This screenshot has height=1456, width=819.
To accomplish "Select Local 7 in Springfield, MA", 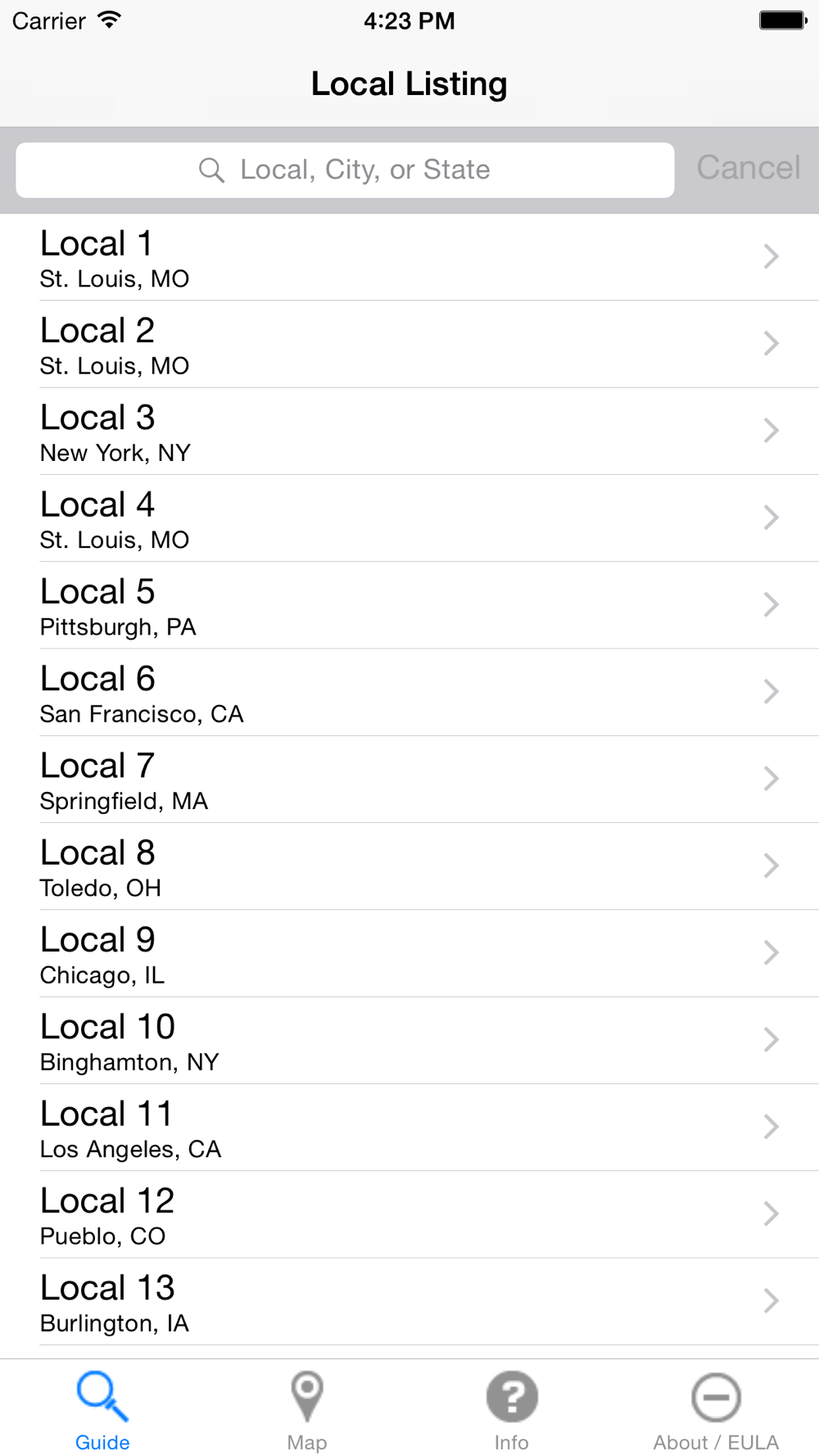I will tap(409, 780).
